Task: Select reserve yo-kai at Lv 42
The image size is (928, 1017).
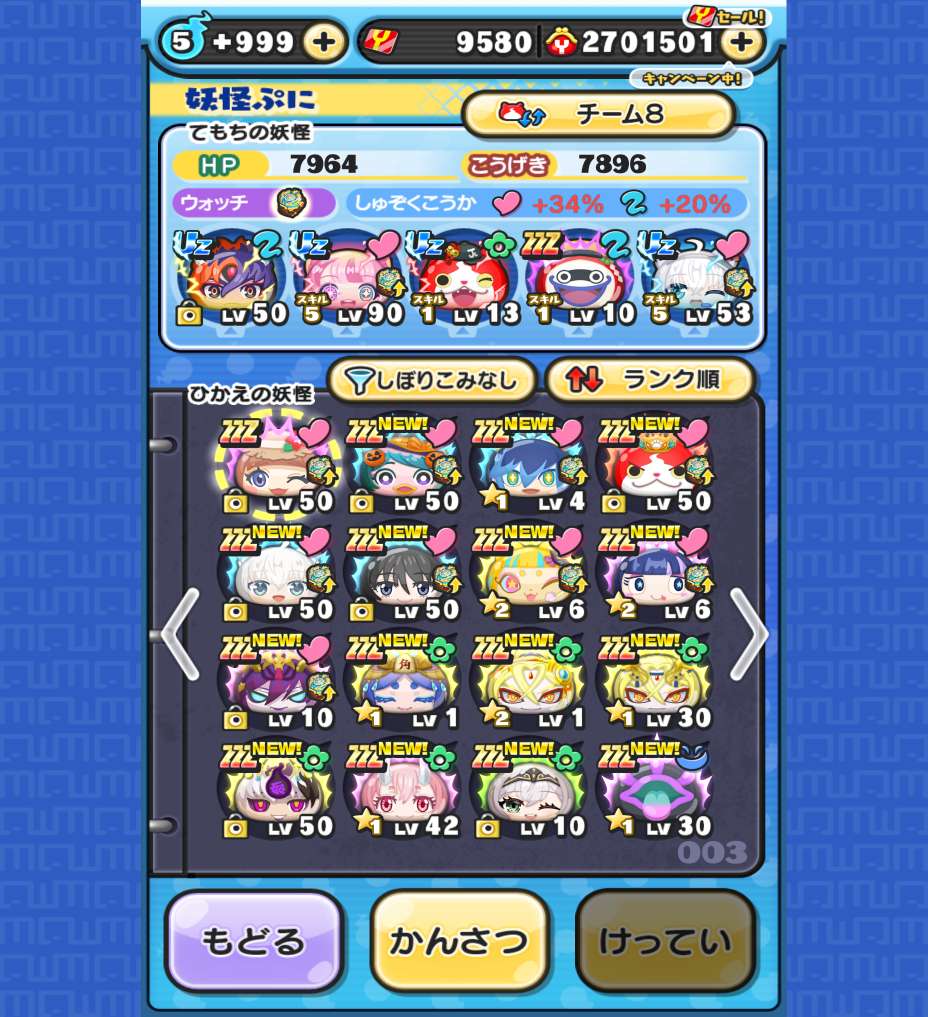Action: coord(401,790)
